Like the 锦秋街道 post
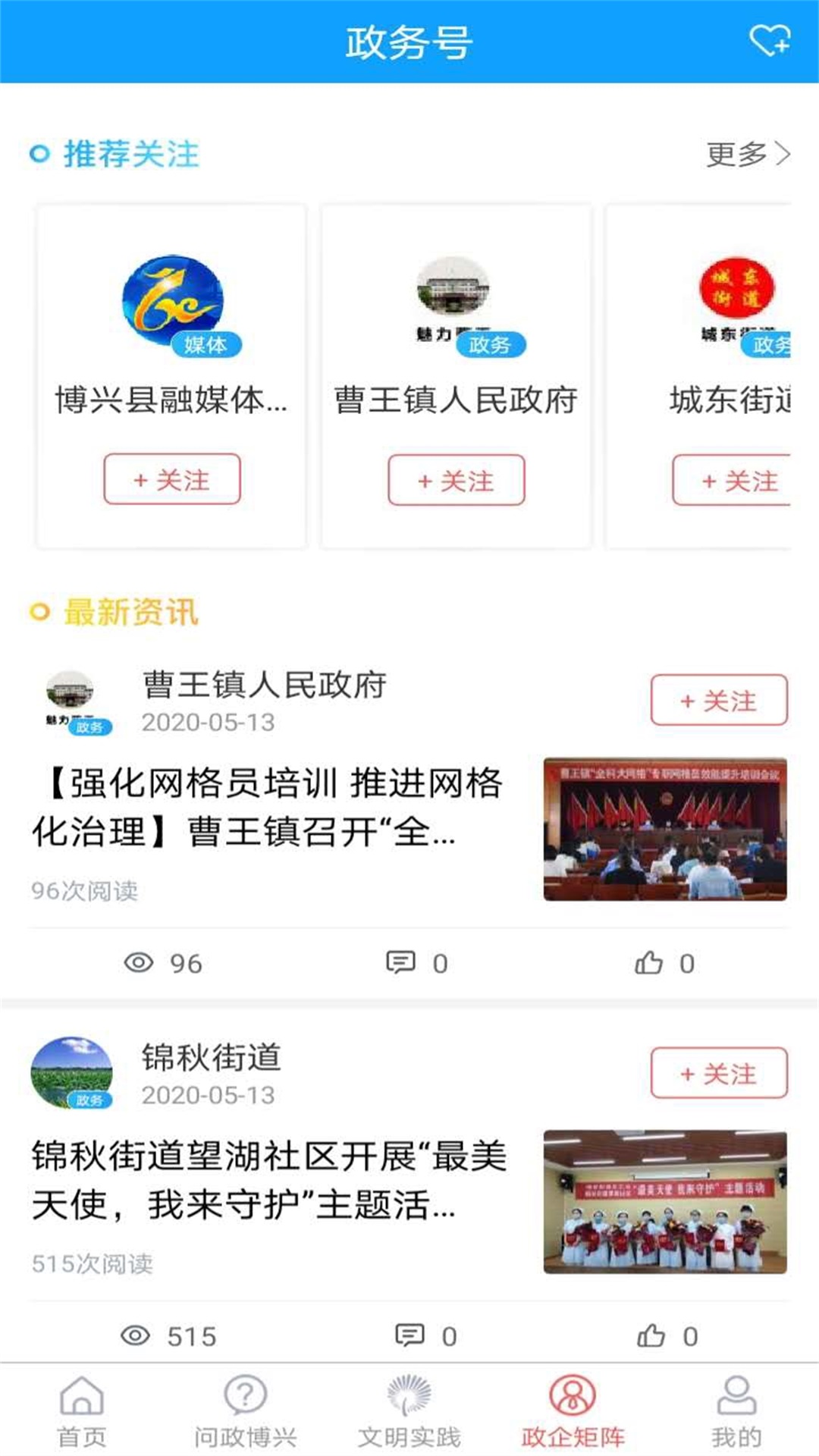 [666, 1335]
